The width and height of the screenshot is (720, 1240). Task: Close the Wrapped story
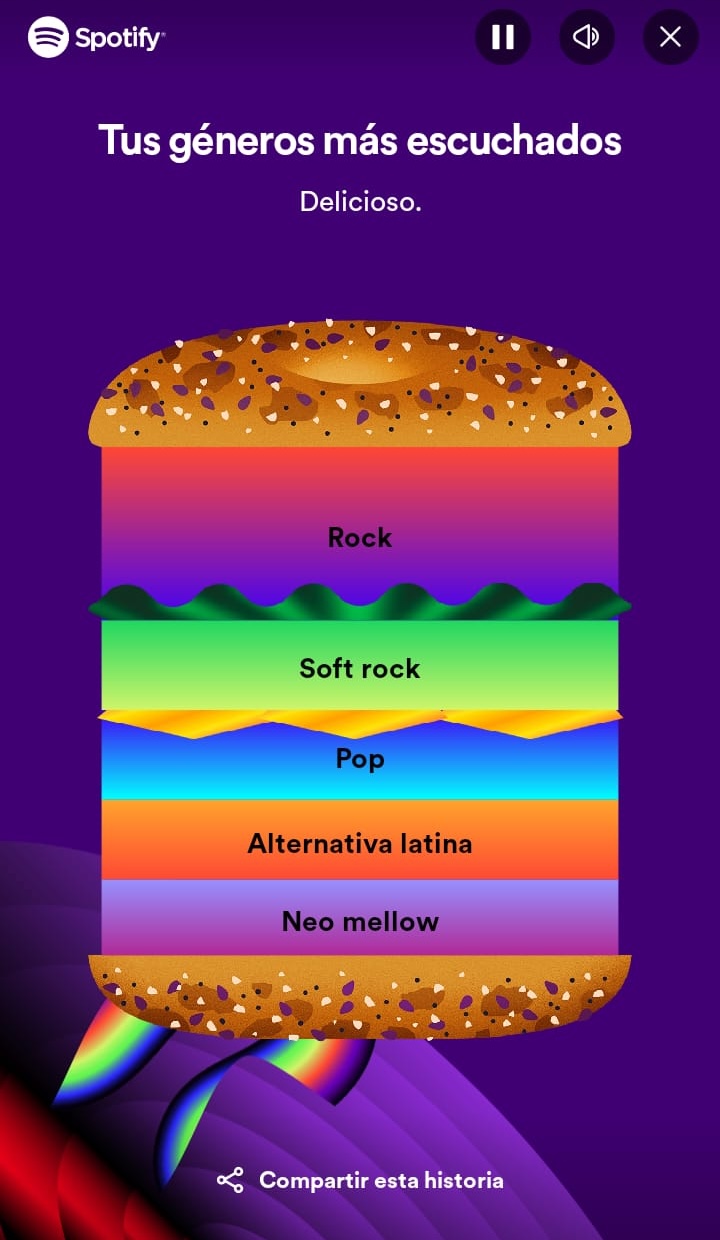(670, 38)
